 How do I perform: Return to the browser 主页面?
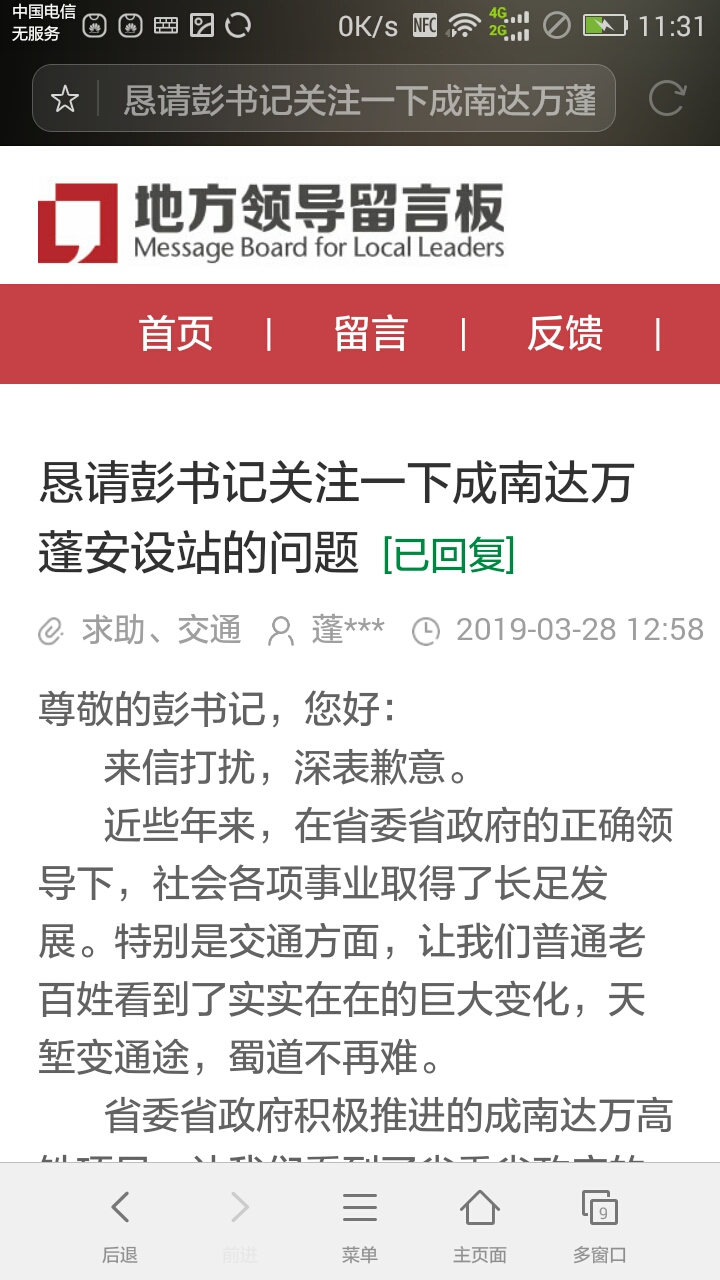point(480,1224)
